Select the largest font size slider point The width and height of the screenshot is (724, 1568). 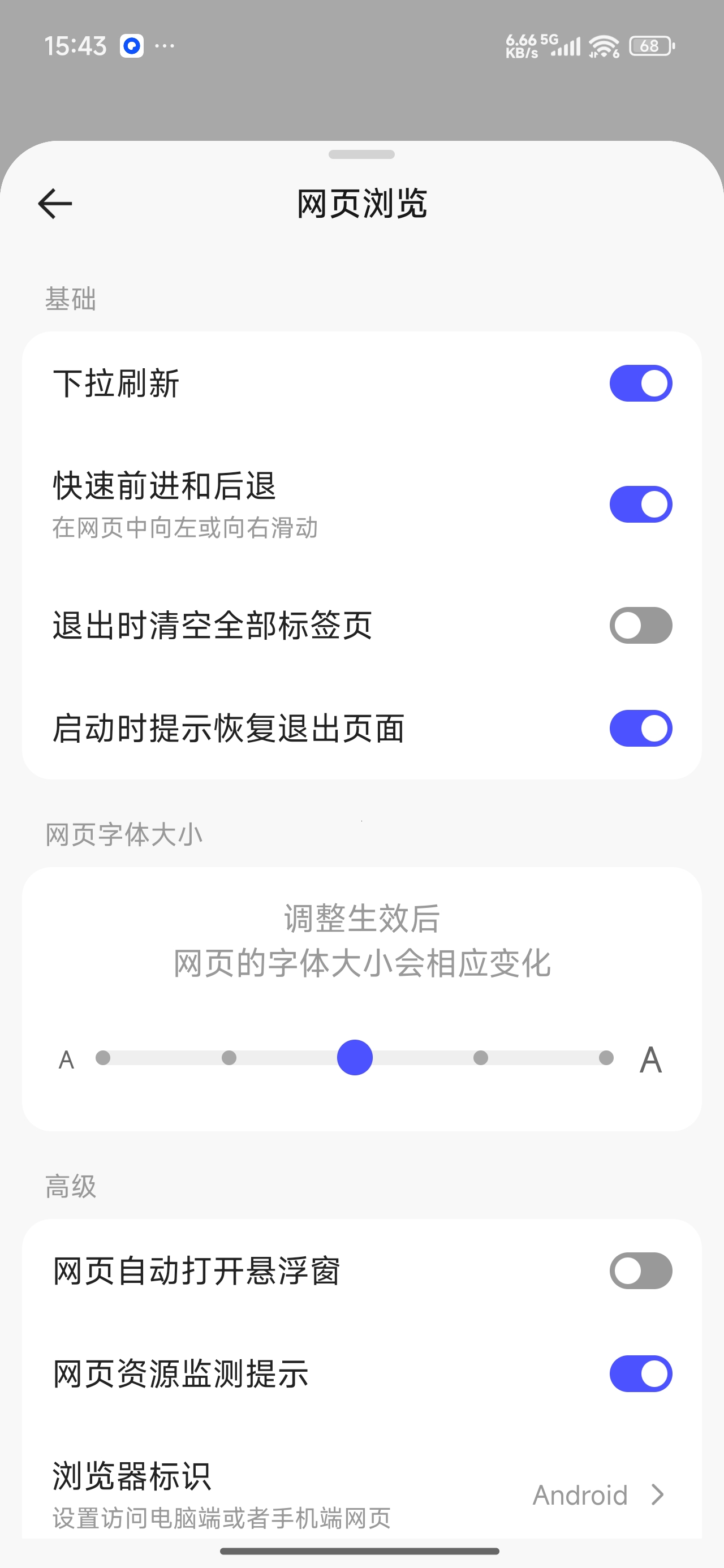[x=606, y=1058]
